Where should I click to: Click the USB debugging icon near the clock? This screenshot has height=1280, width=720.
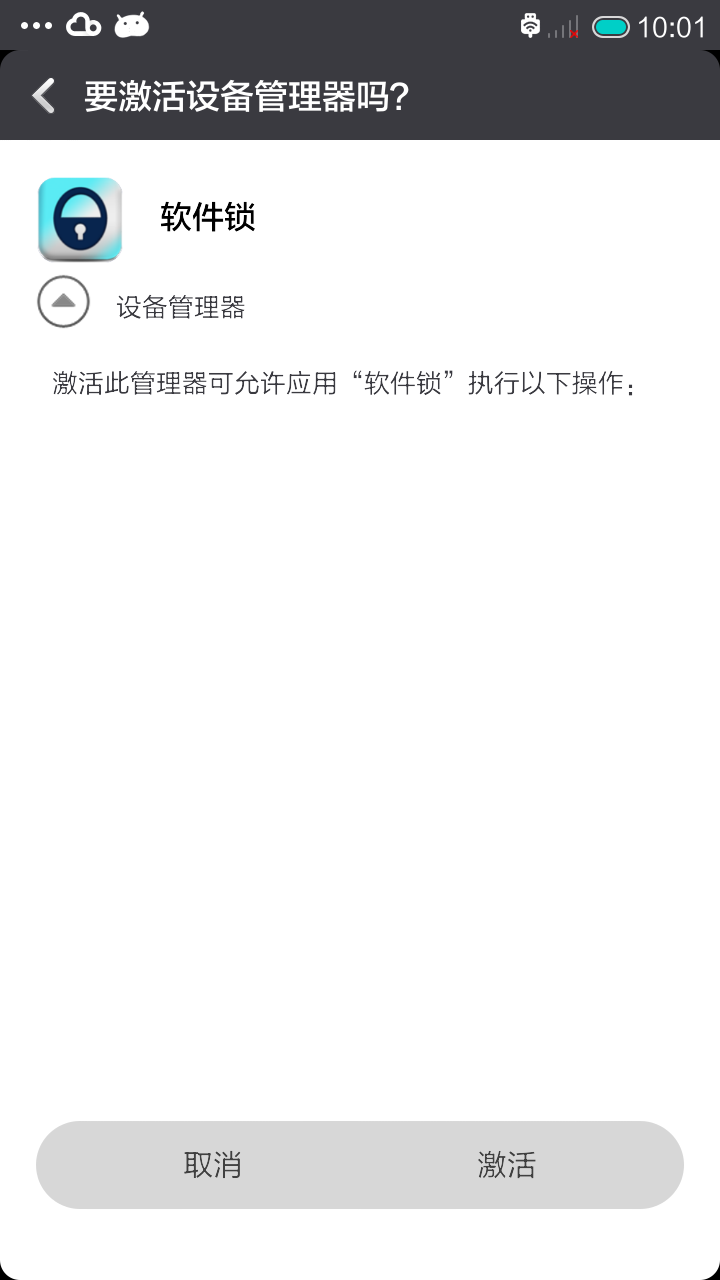tap(530, 23)
